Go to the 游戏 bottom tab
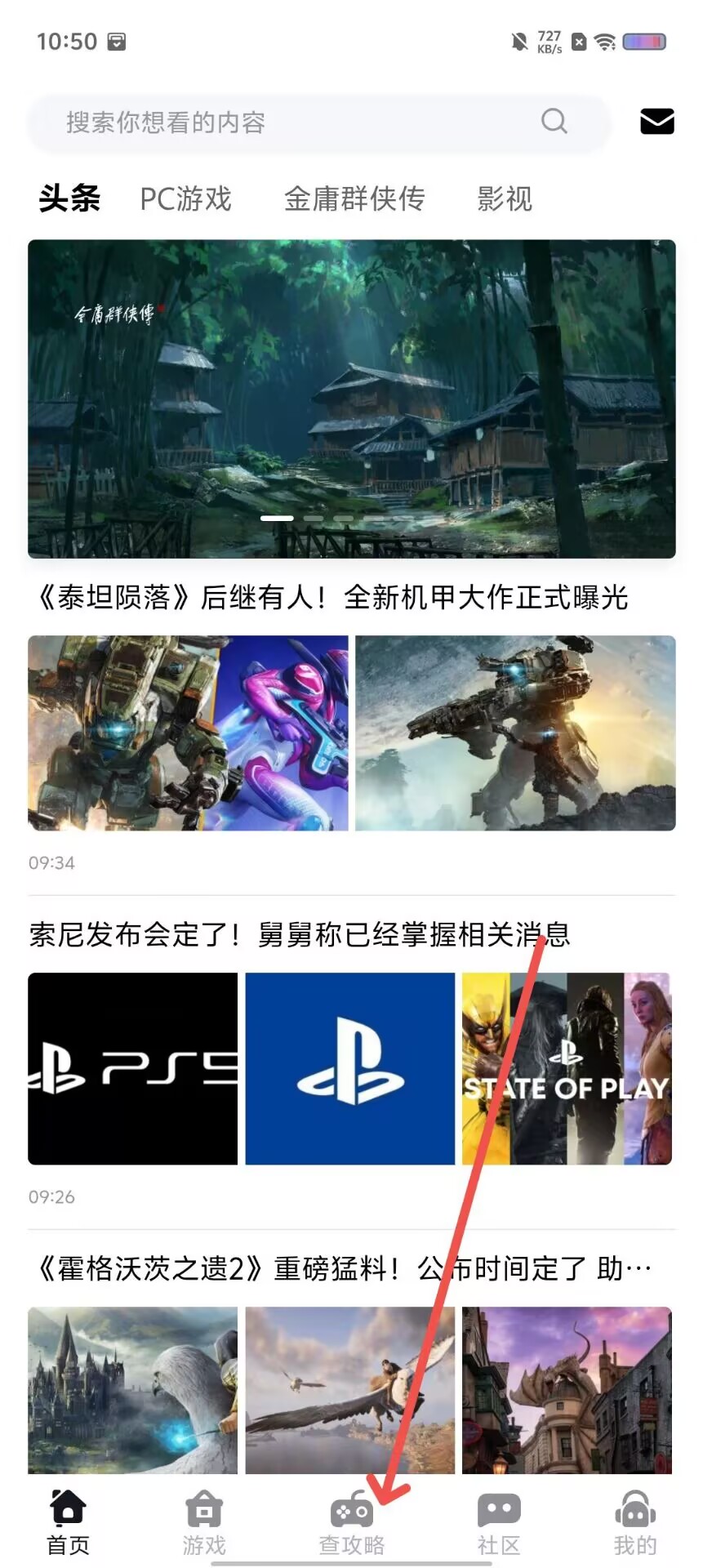Screen dimensions: 703x1568 click(x=204, y=1523)
